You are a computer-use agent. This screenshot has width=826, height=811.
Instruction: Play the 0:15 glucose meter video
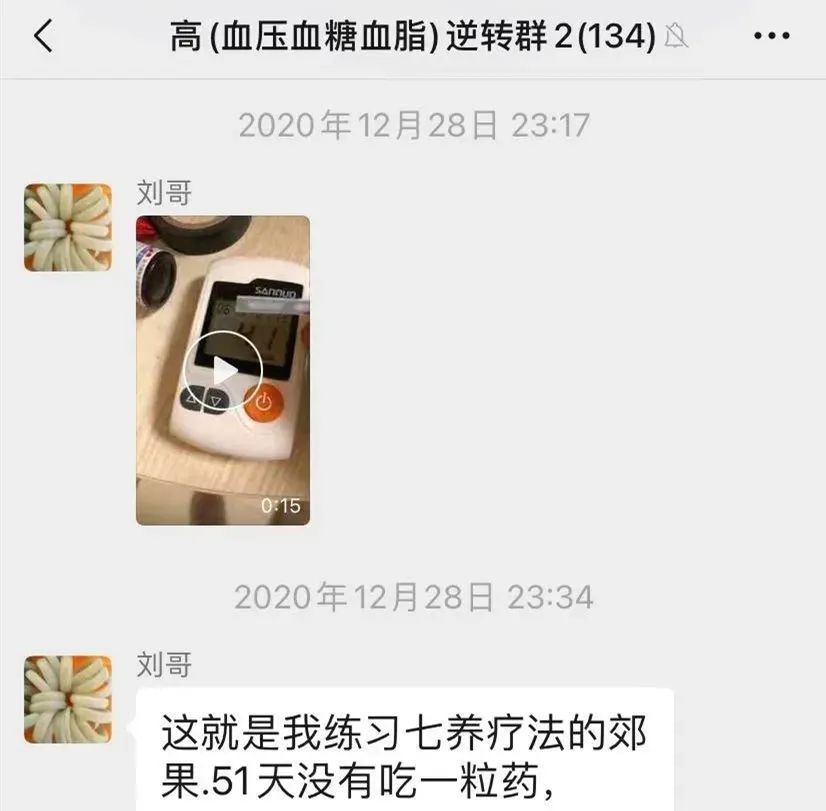point(223,371)
